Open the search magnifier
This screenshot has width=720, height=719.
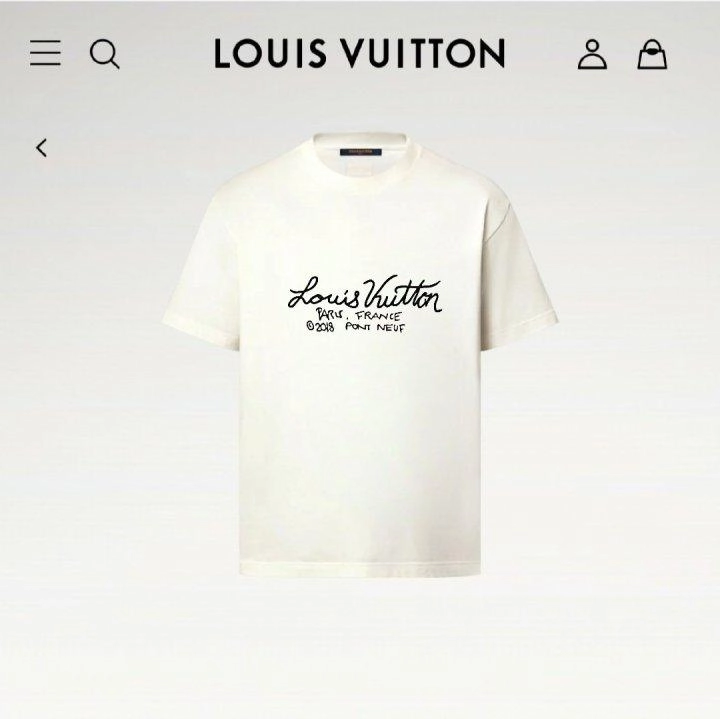[x=104, y=53]
